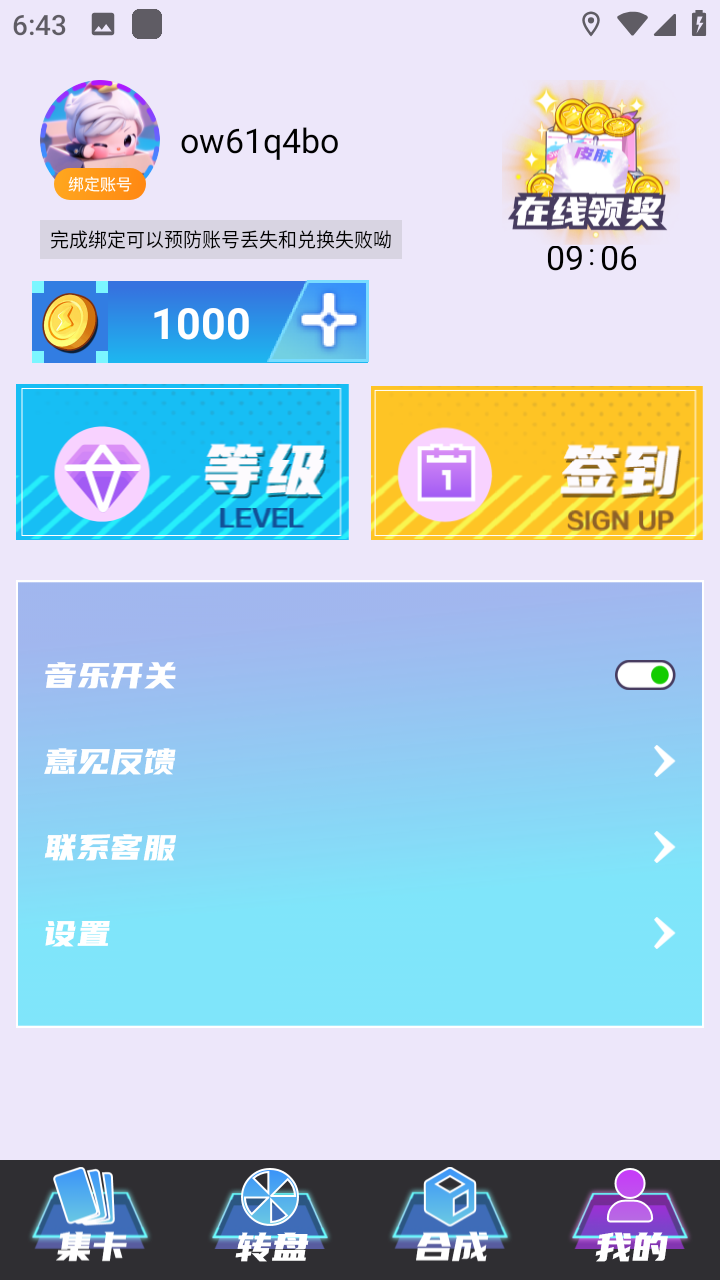Claim the 在线领奖 online reward
This screenshot has width=720, height=1280.
[x=590, y=160]
